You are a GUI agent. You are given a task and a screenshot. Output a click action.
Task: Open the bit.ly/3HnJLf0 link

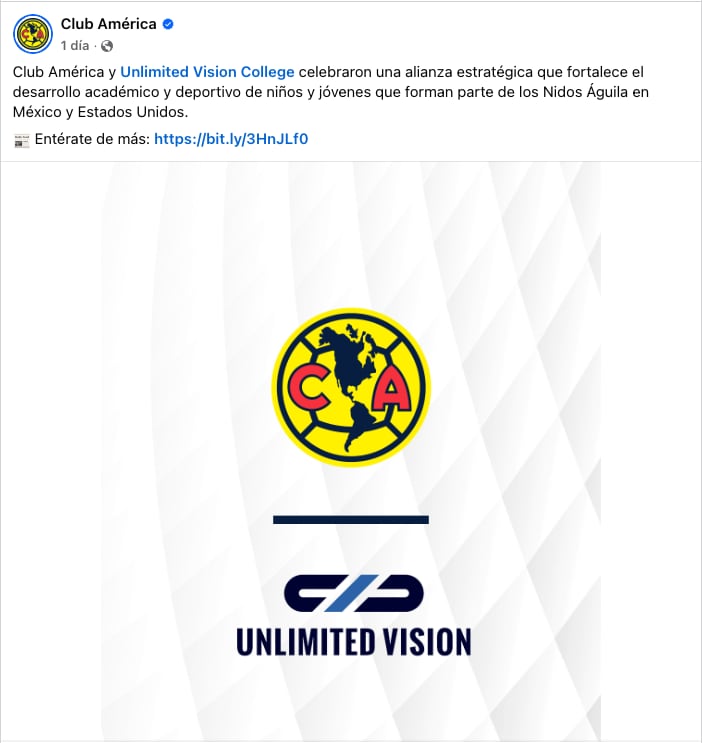tap(231, 139)
